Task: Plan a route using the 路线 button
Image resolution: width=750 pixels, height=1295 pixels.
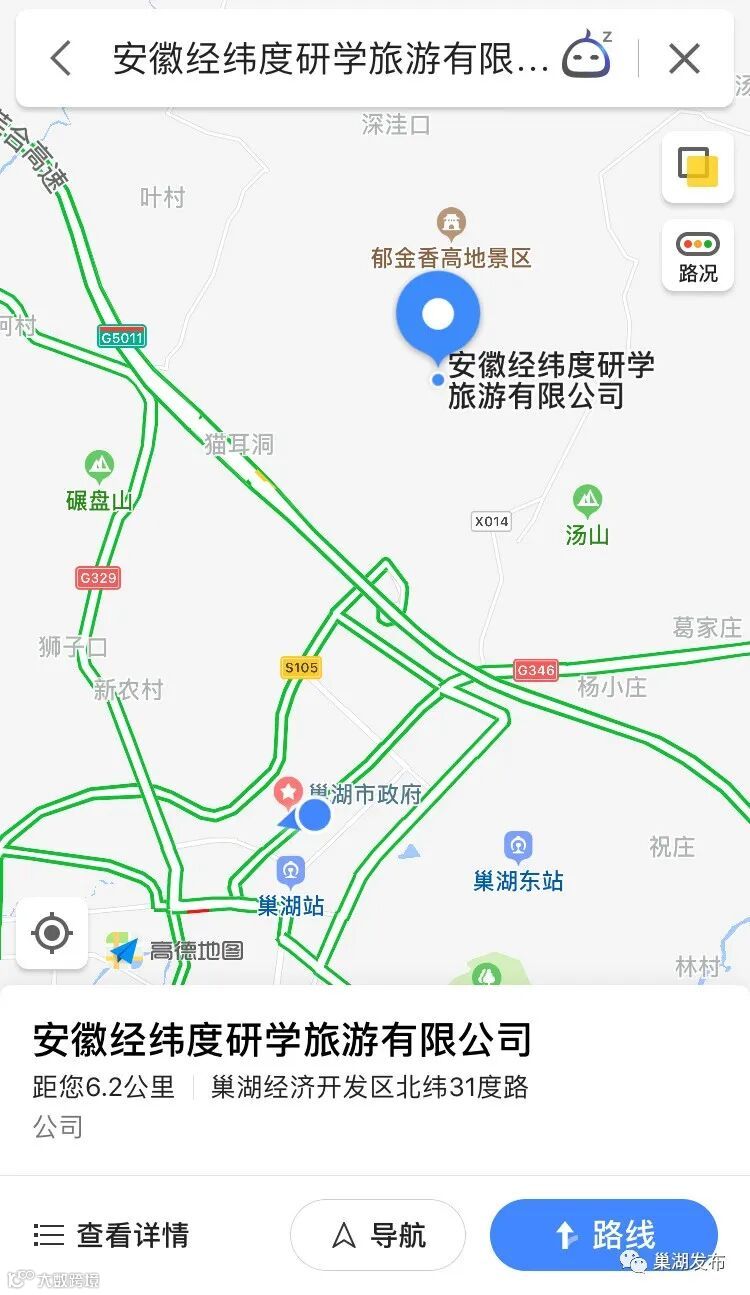Action: [604, 1235]
